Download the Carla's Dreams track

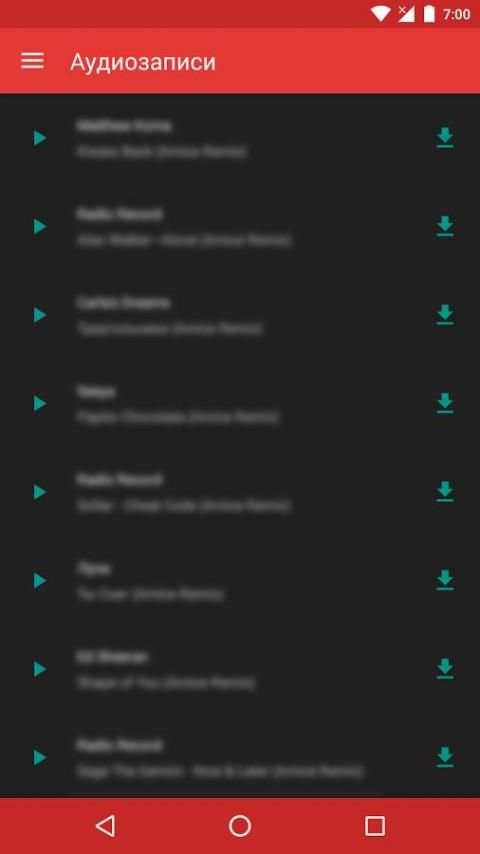click(445, 315)
